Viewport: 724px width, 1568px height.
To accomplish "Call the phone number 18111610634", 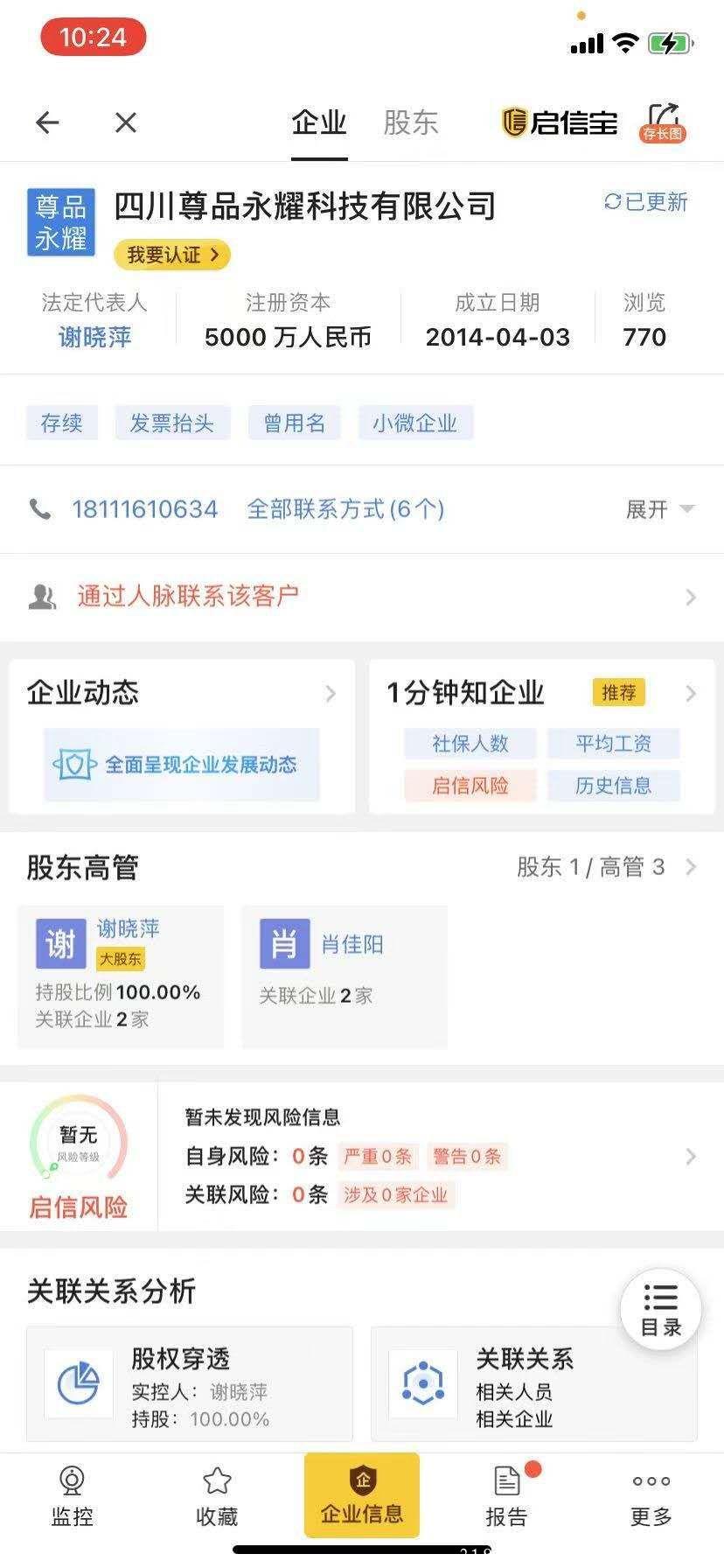I will [x=144, y=509].
